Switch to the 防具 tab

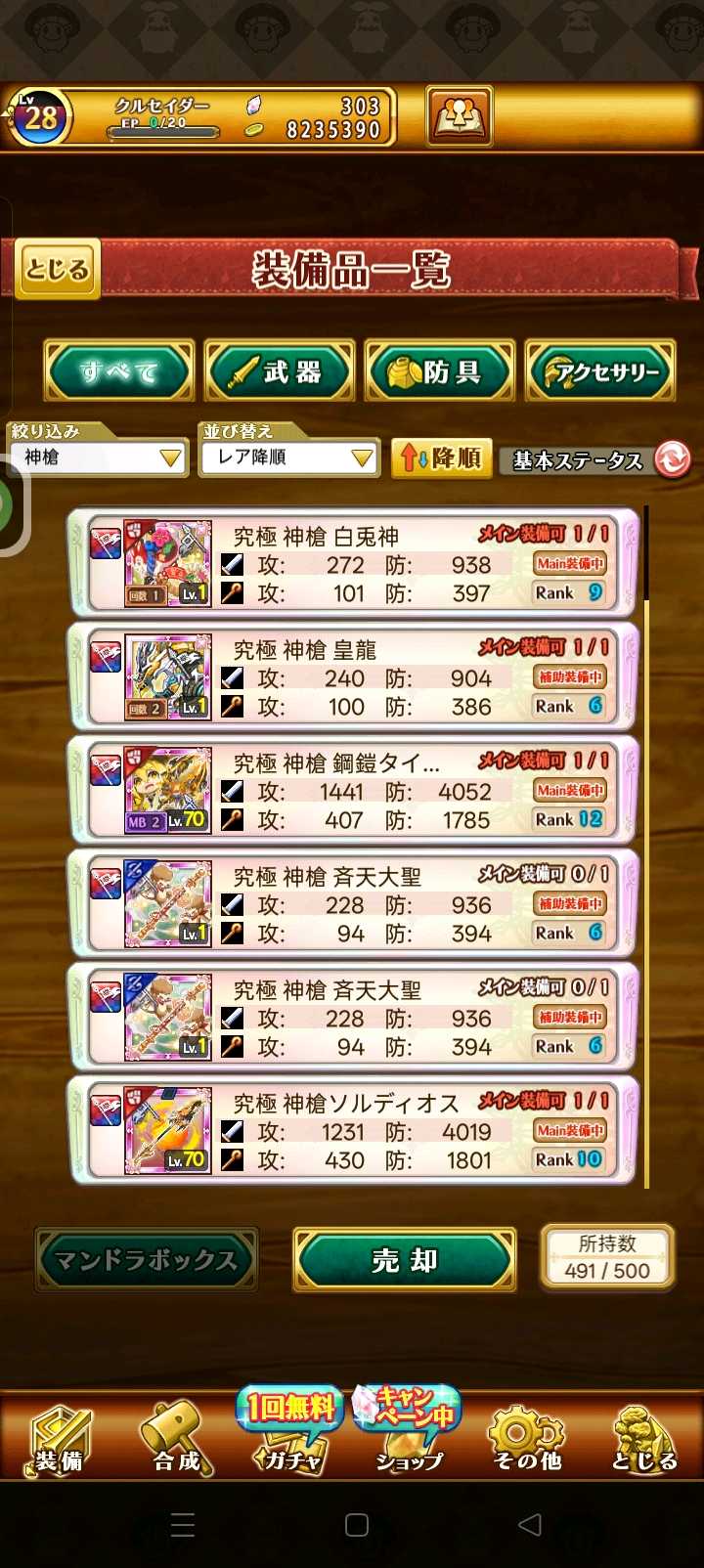(440, 371)
